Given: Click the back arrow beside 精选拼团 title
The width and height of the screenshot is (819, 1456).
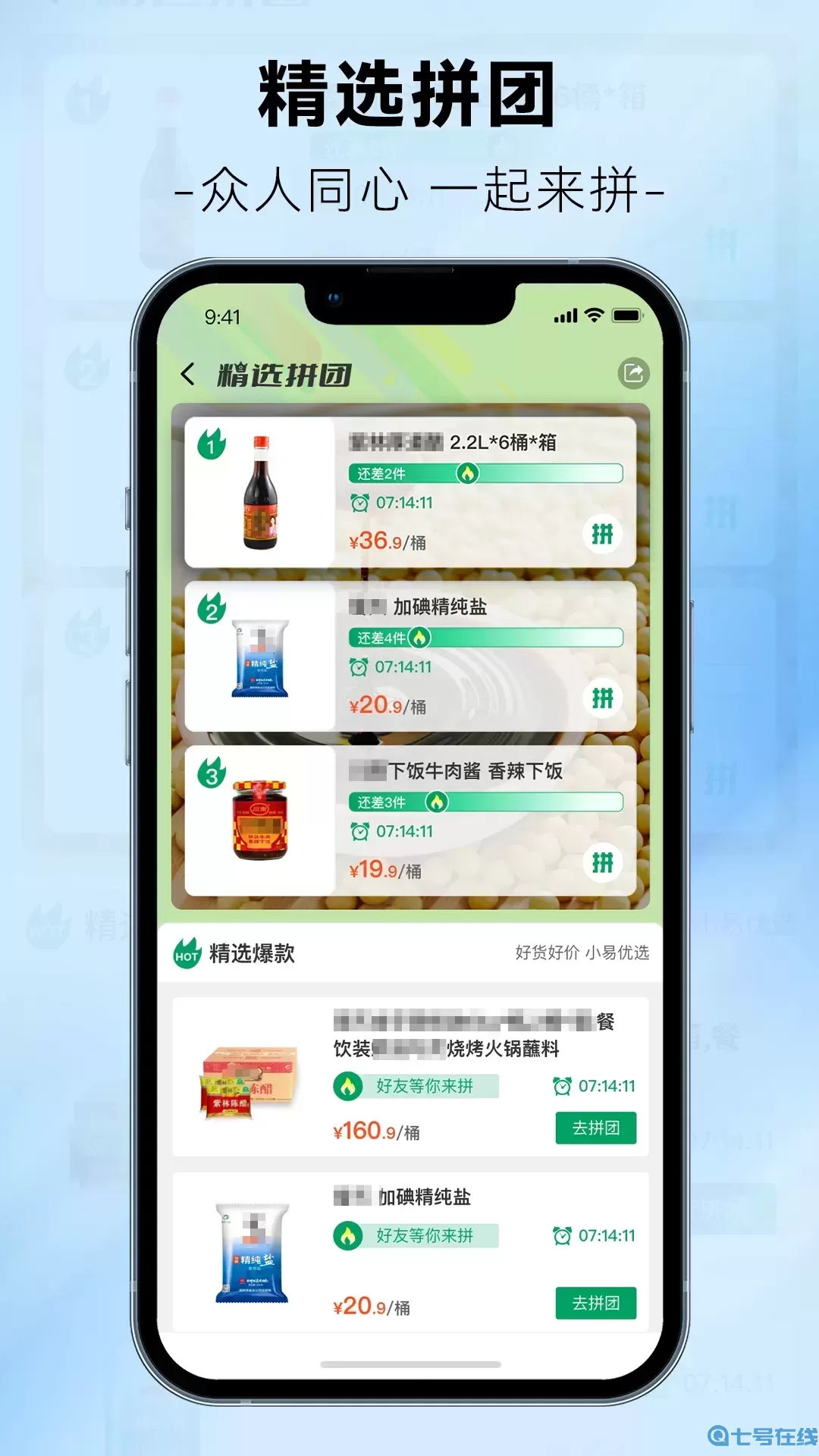Looking at the screenshot, I should 187,375.
